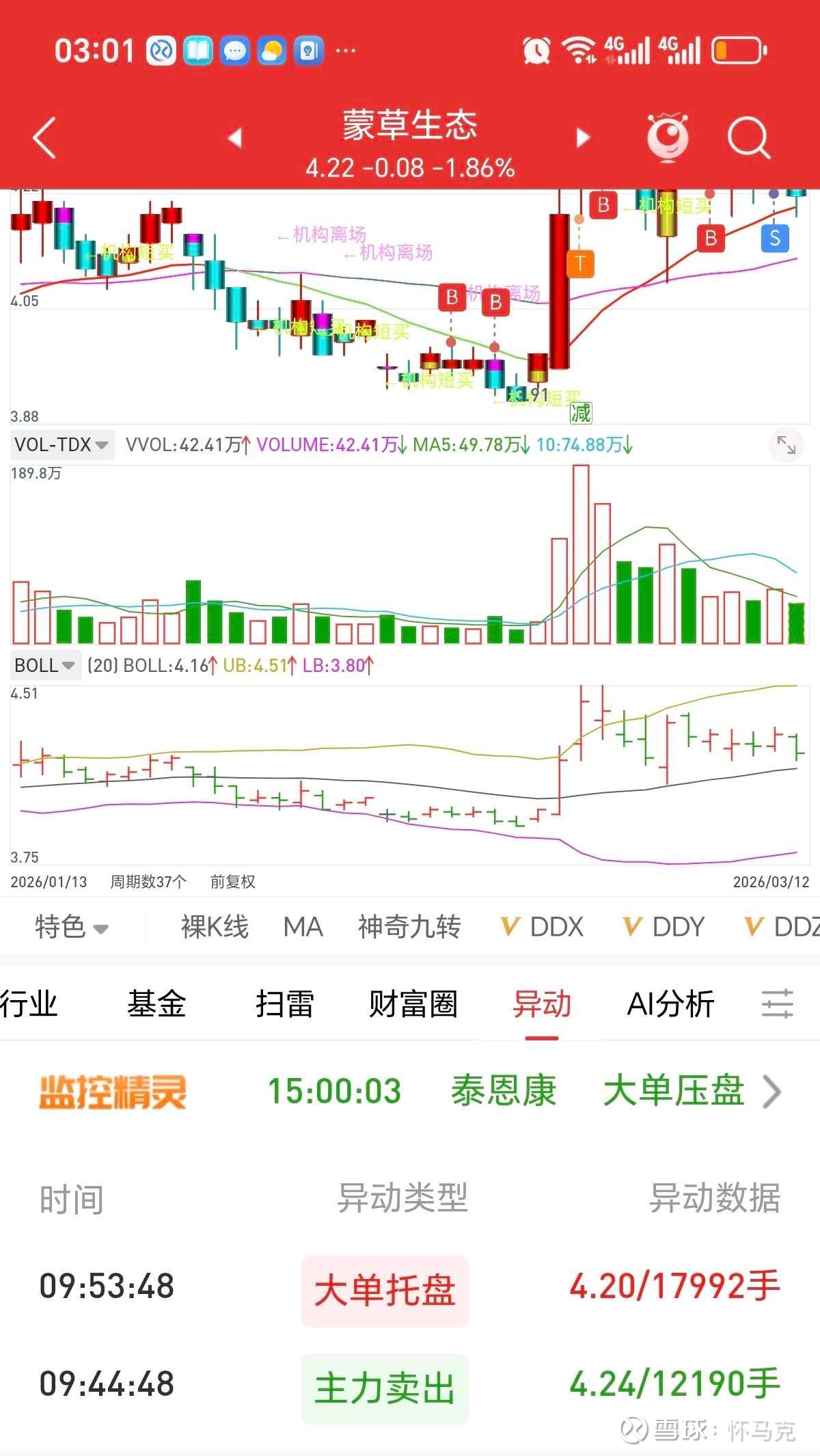Viewport: 820px width, 1456px height.
Task: Switch to the 扫雷 tab
Action: 284,1004
